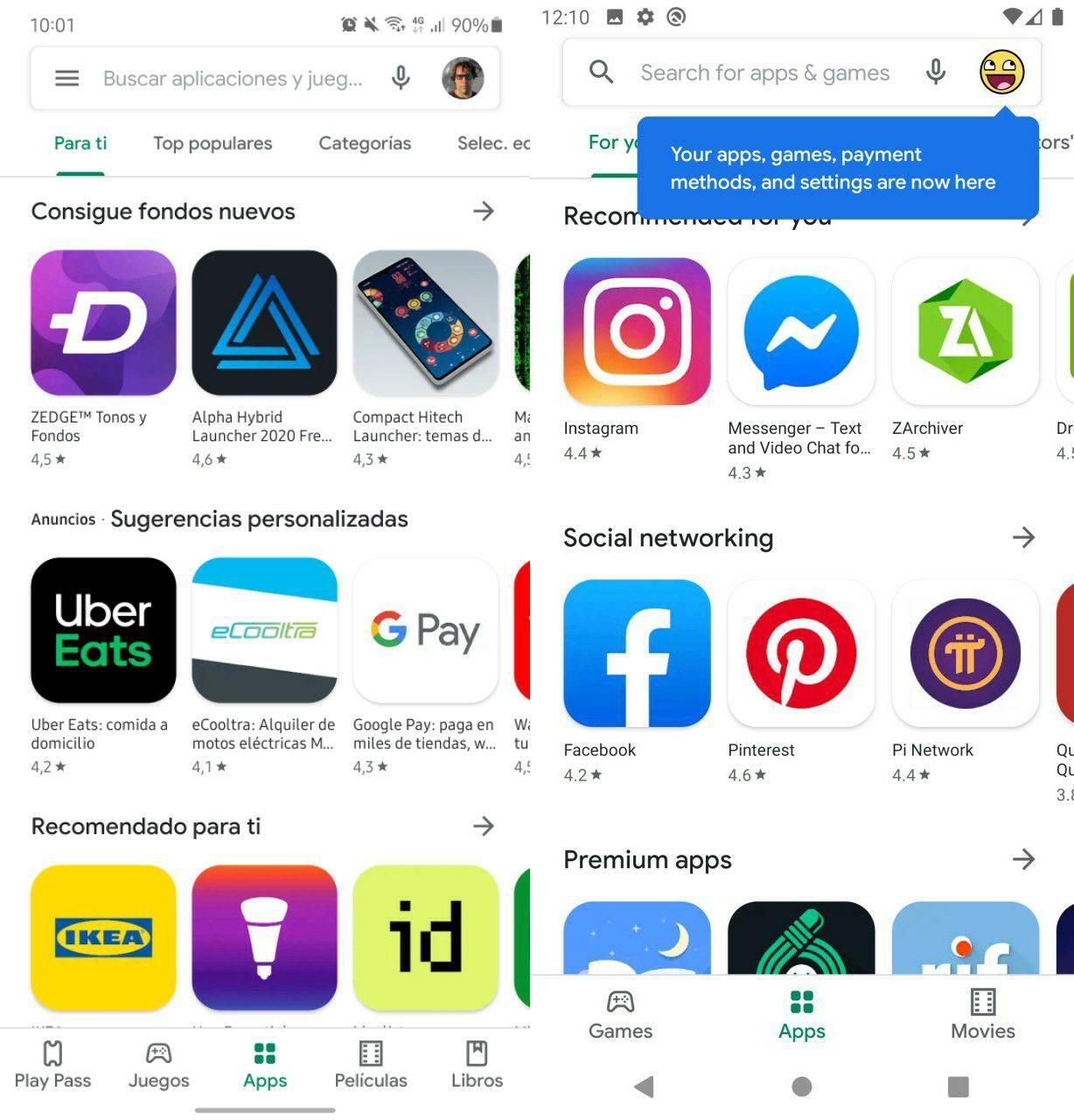1074x1120 pixels.
Task: Open Uber Eats app listing
Action: [103, 630]
